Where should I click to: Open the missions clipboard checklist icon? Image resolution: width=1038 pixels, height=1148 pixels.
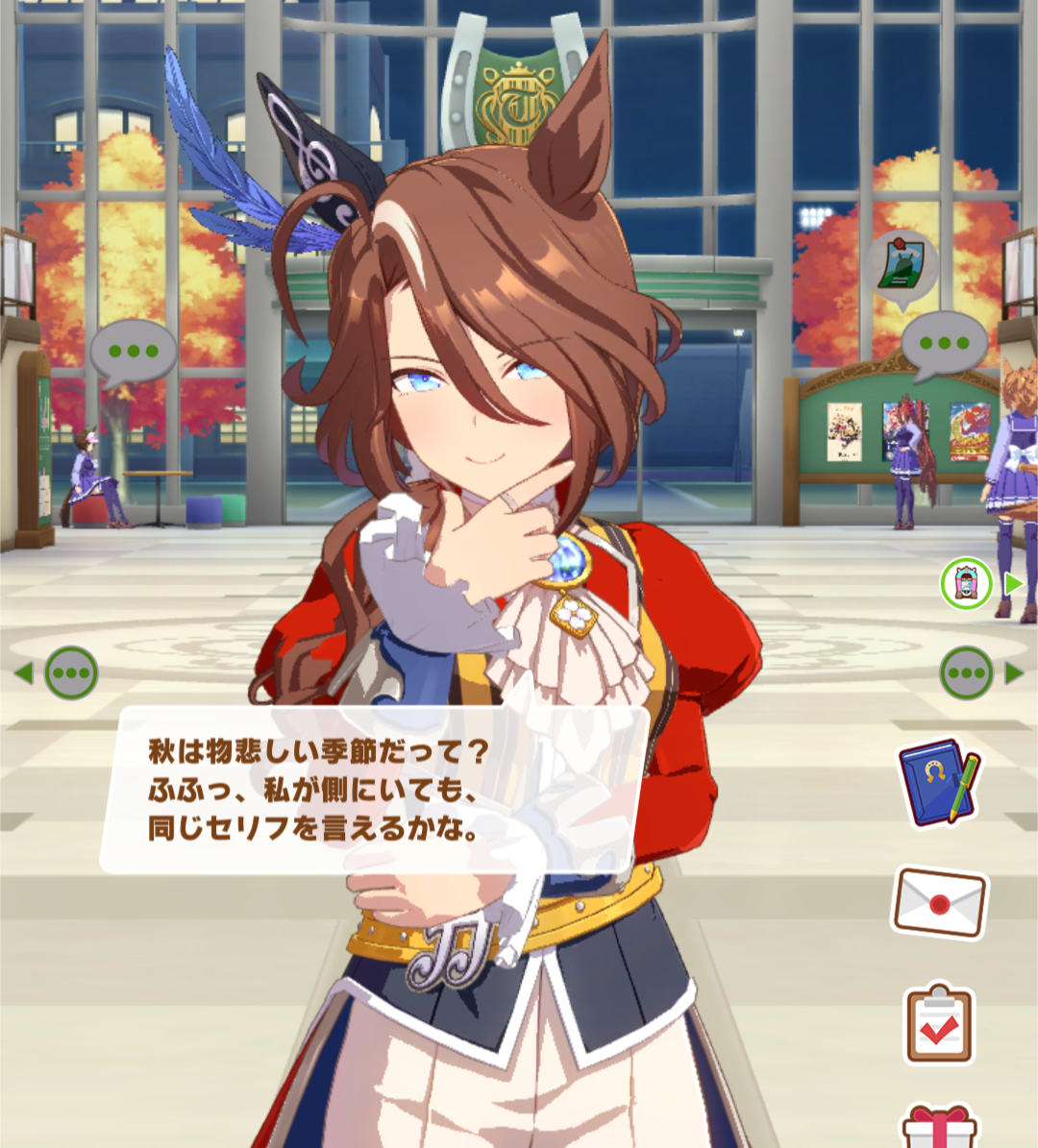[939, 1023]
